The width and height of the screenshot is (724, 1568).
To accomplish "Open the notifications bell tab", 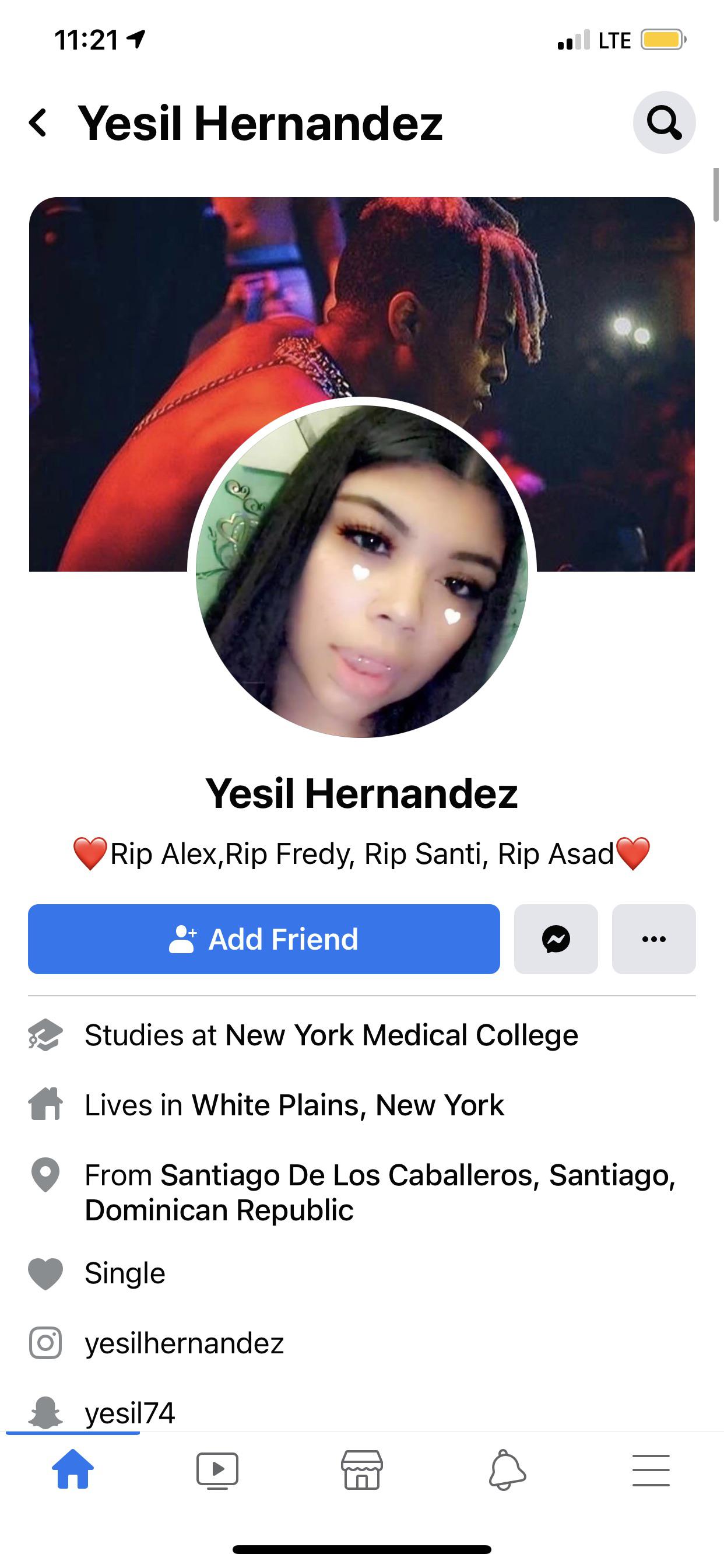I will [x=507, y=1469].
